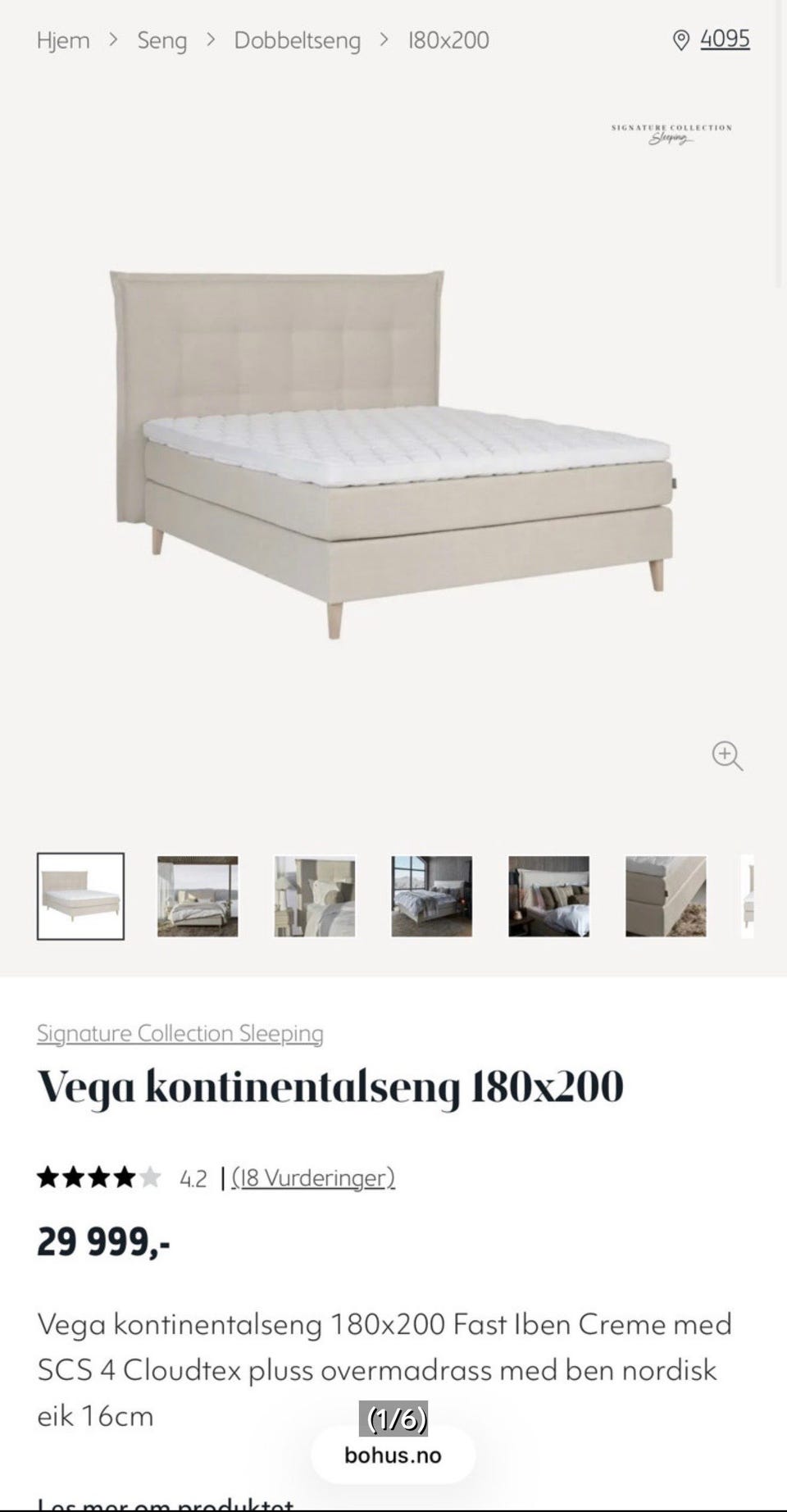The image size is (787, 1512).
Task: Open the Seng breadcrumb category
Action: [x=162, y=39]
